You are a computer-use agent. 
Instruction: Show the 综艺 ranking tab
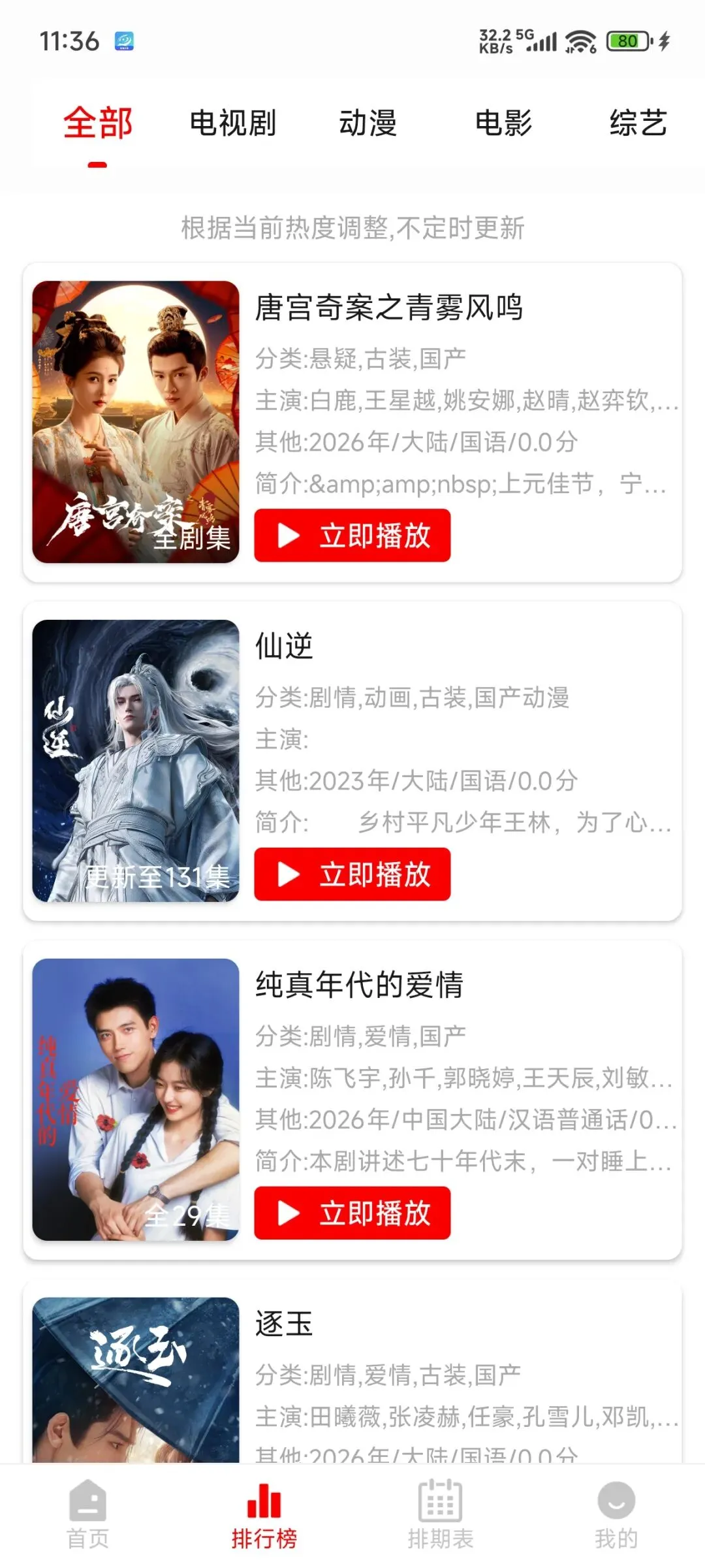tap(638, 123)
